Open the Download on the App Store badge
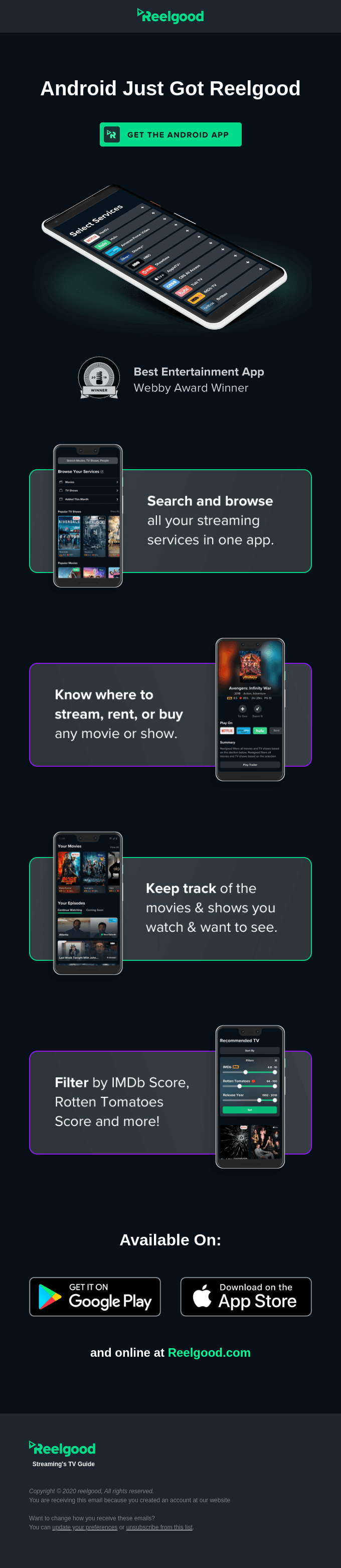 (x=246, y=1297)
